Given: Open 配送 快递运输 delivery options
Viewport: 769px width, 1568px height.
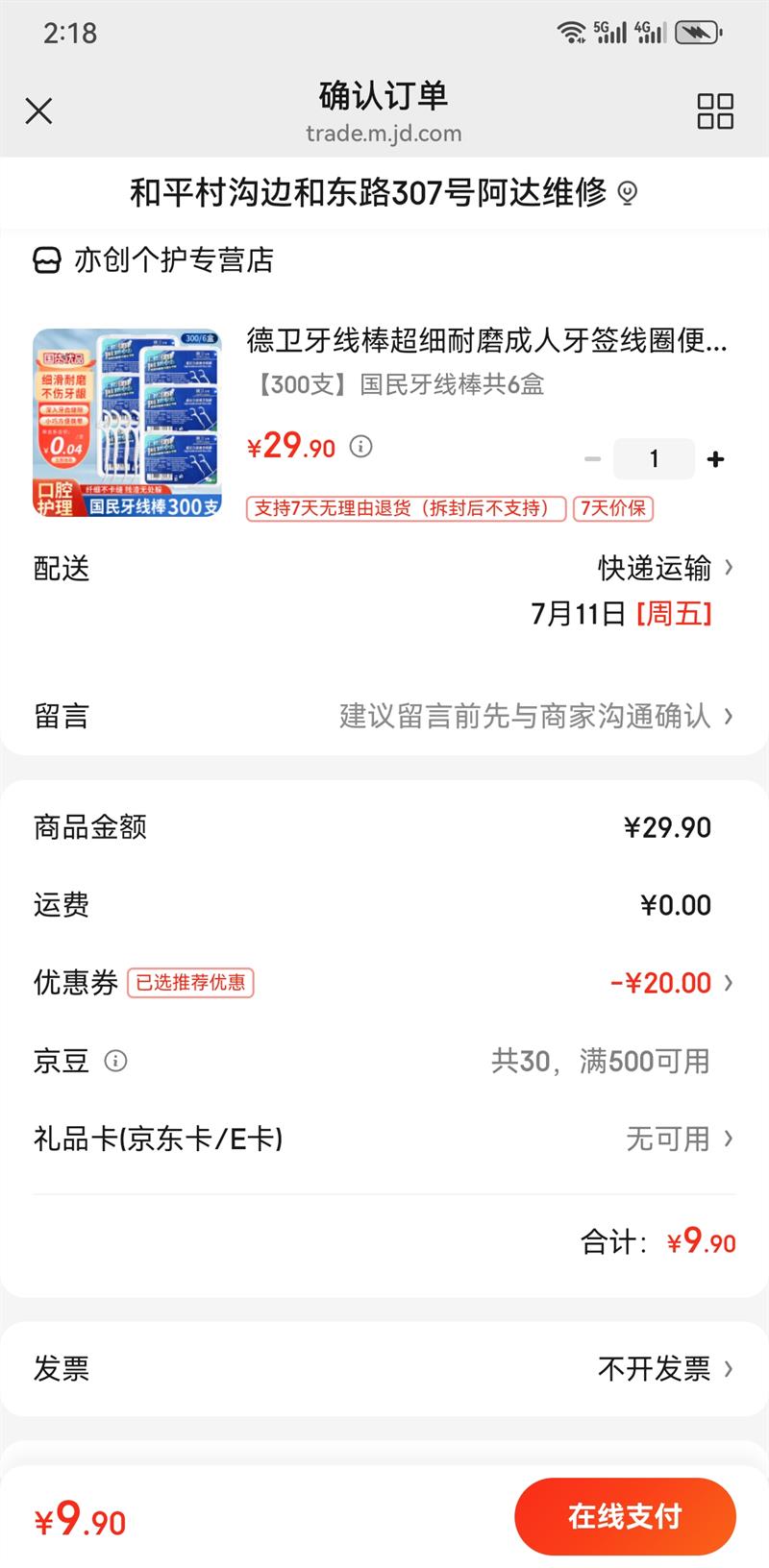Looking at the screenshot, I should tap(384, 569).
